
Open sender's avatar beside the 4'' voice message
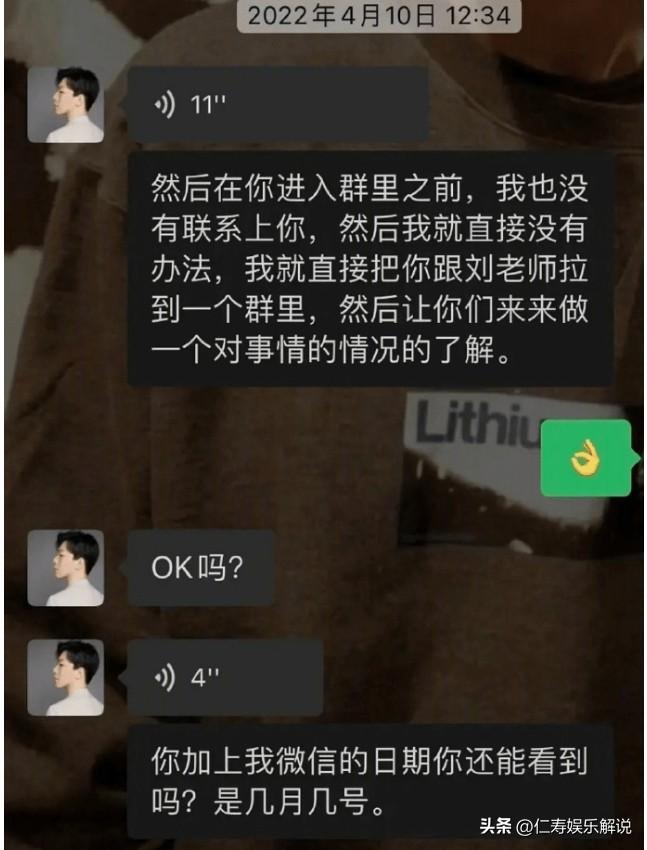65,677
